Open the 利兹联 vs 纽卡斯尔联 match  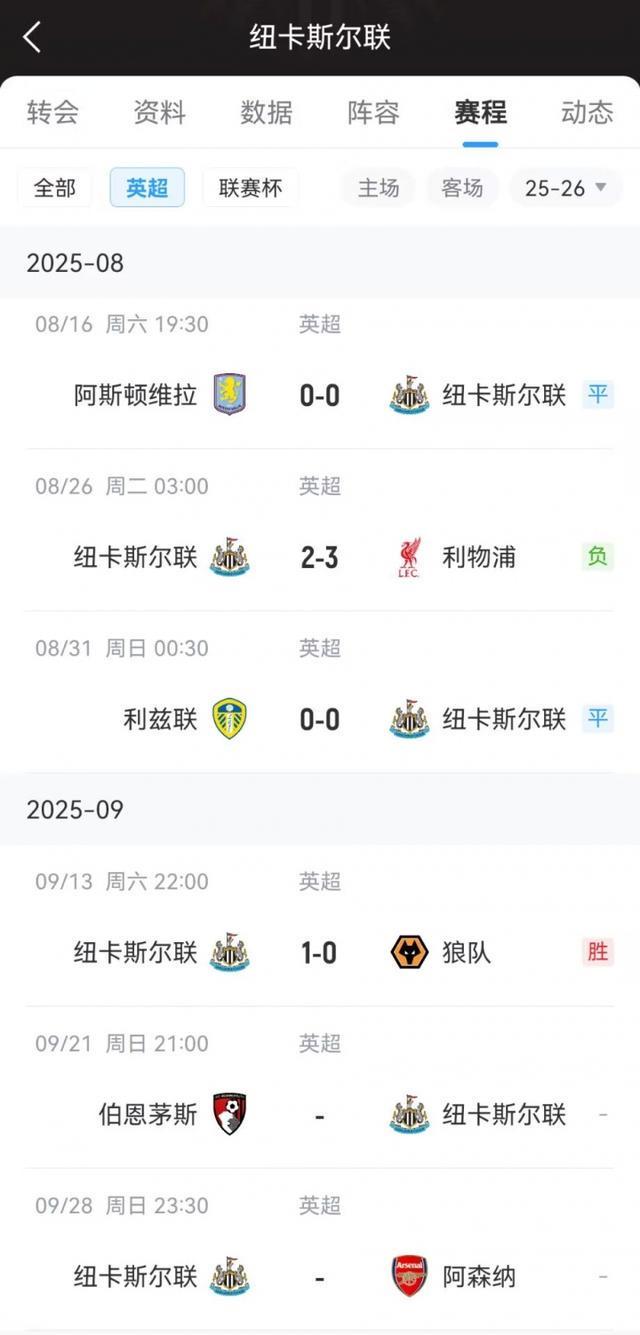(x=320, y=719)
